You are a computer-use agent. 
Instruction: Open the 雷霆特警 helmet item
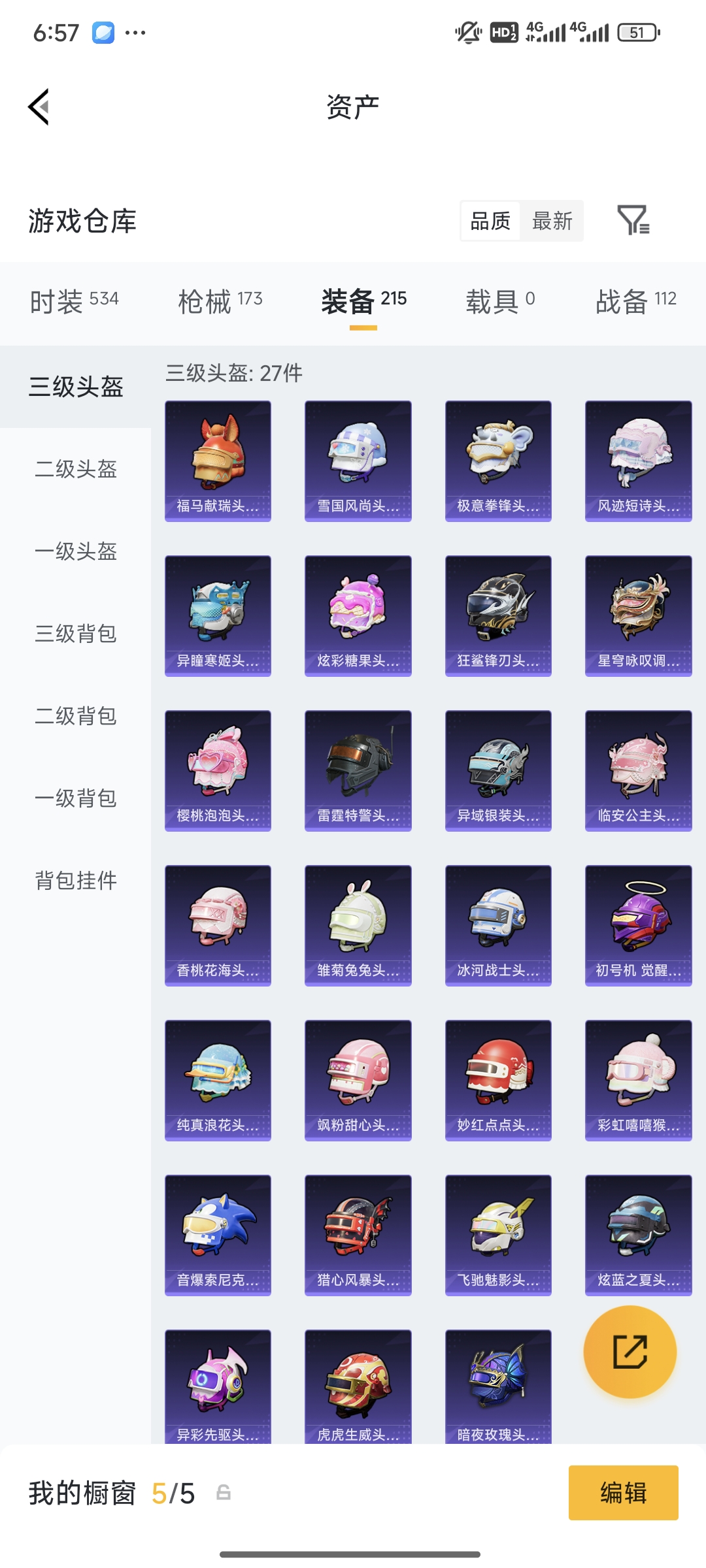point(358,770)
